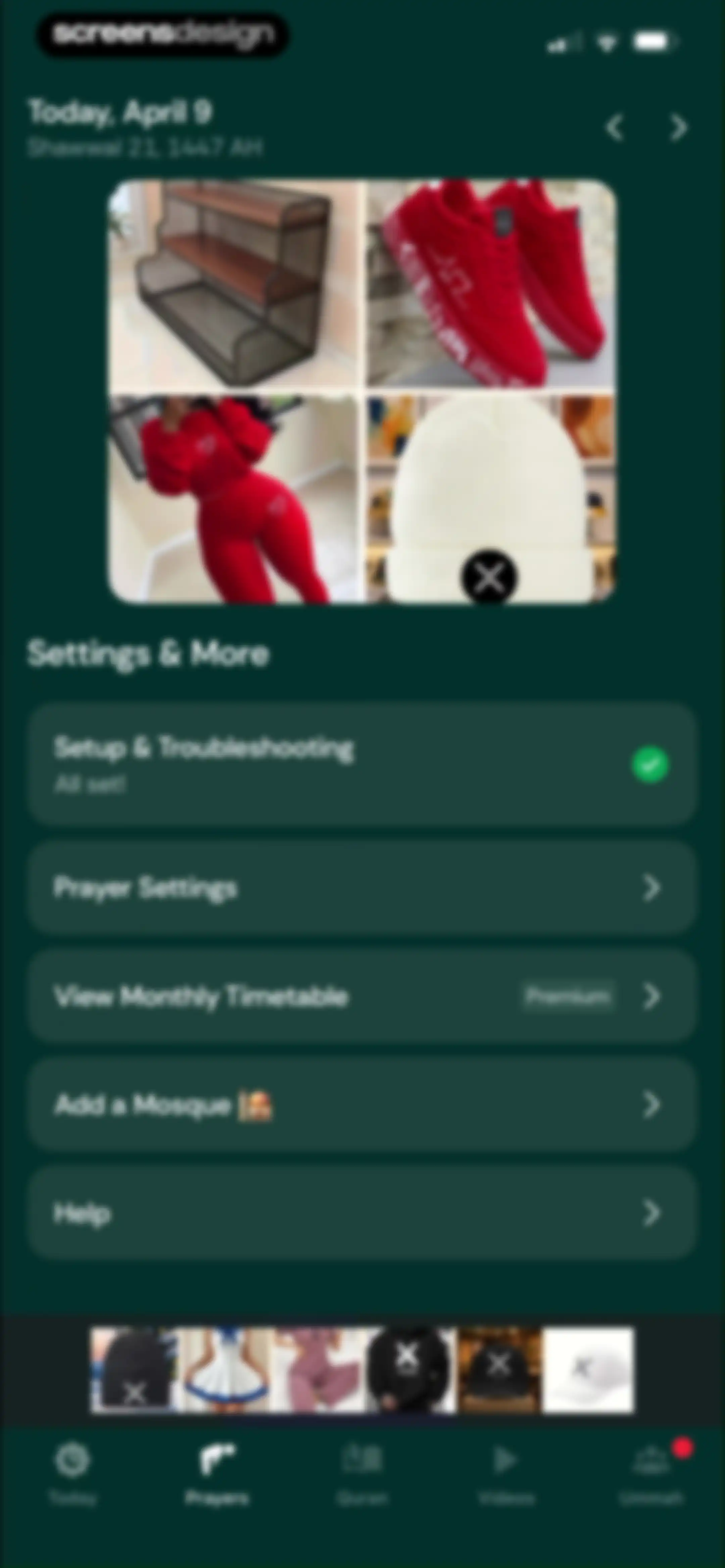This screenshot has height=1568, width=725.
Task: Open Add a Mosque
Action: pyautogui.click(x=362, y=1104)
